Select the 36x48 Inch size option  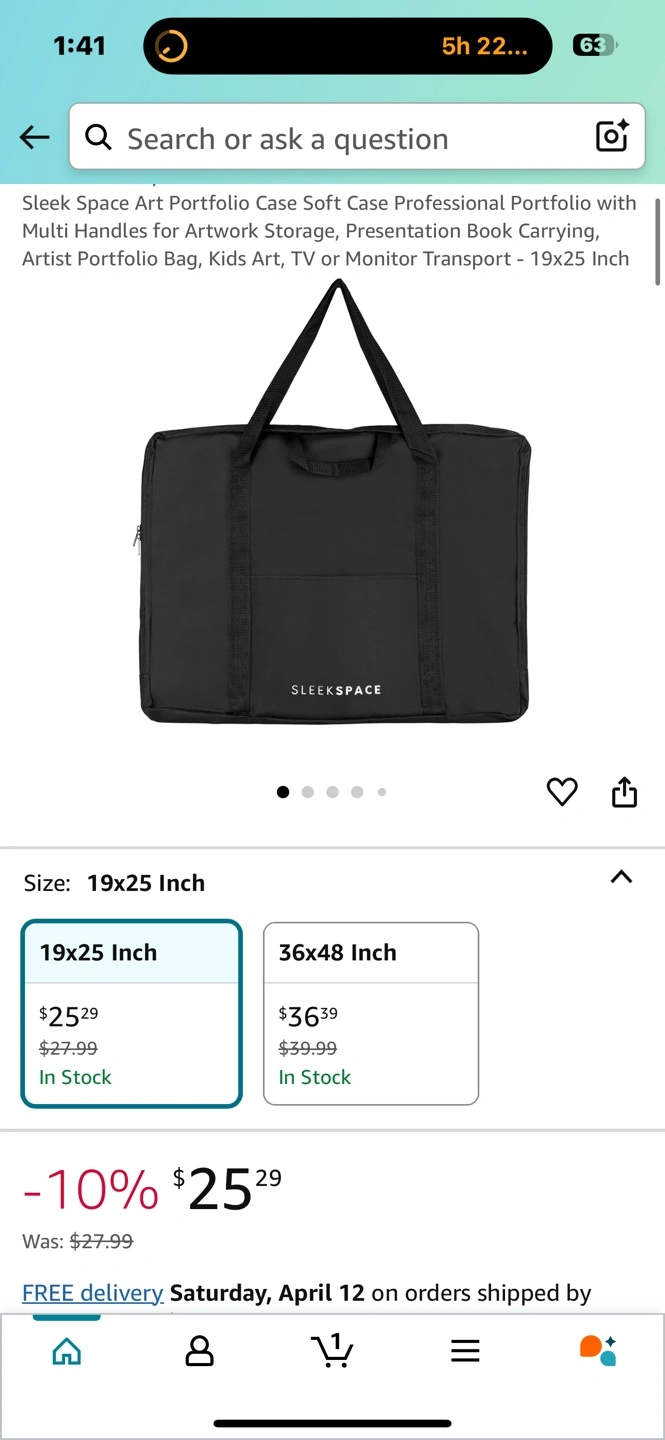pos(371,1013)
